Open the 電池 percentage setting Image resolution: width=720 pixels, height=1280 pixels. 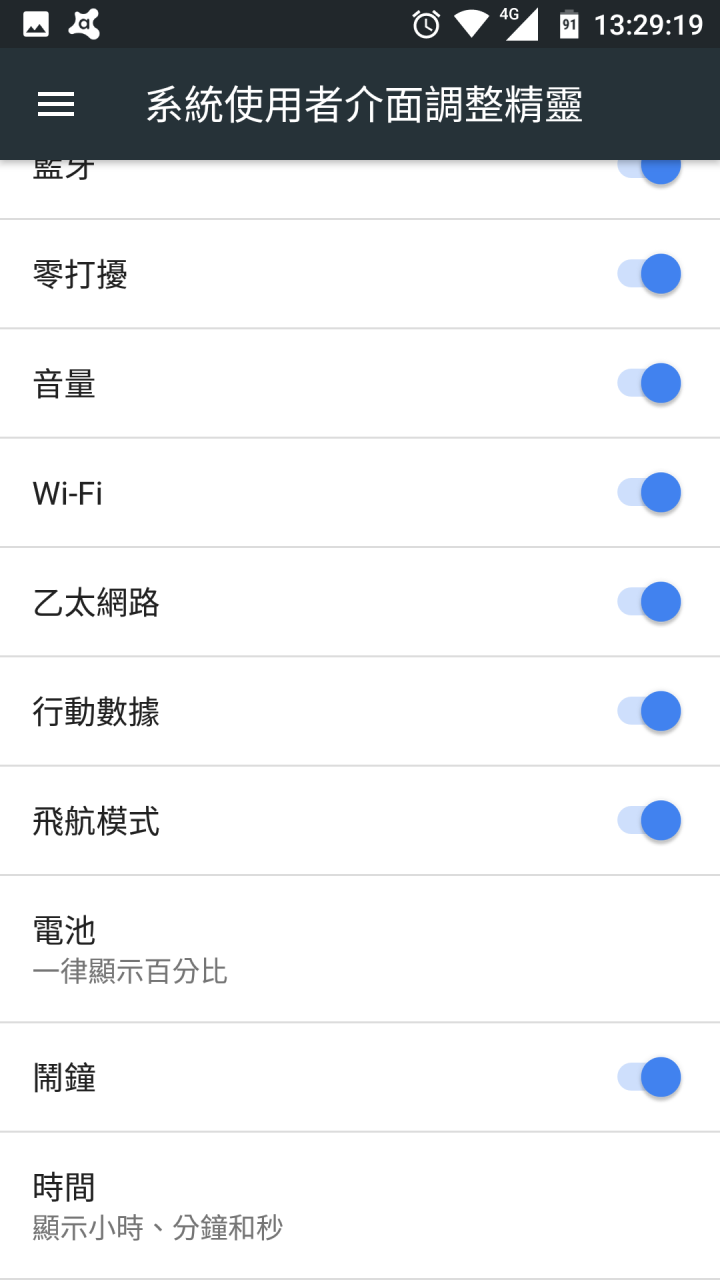tap(360, 949)
